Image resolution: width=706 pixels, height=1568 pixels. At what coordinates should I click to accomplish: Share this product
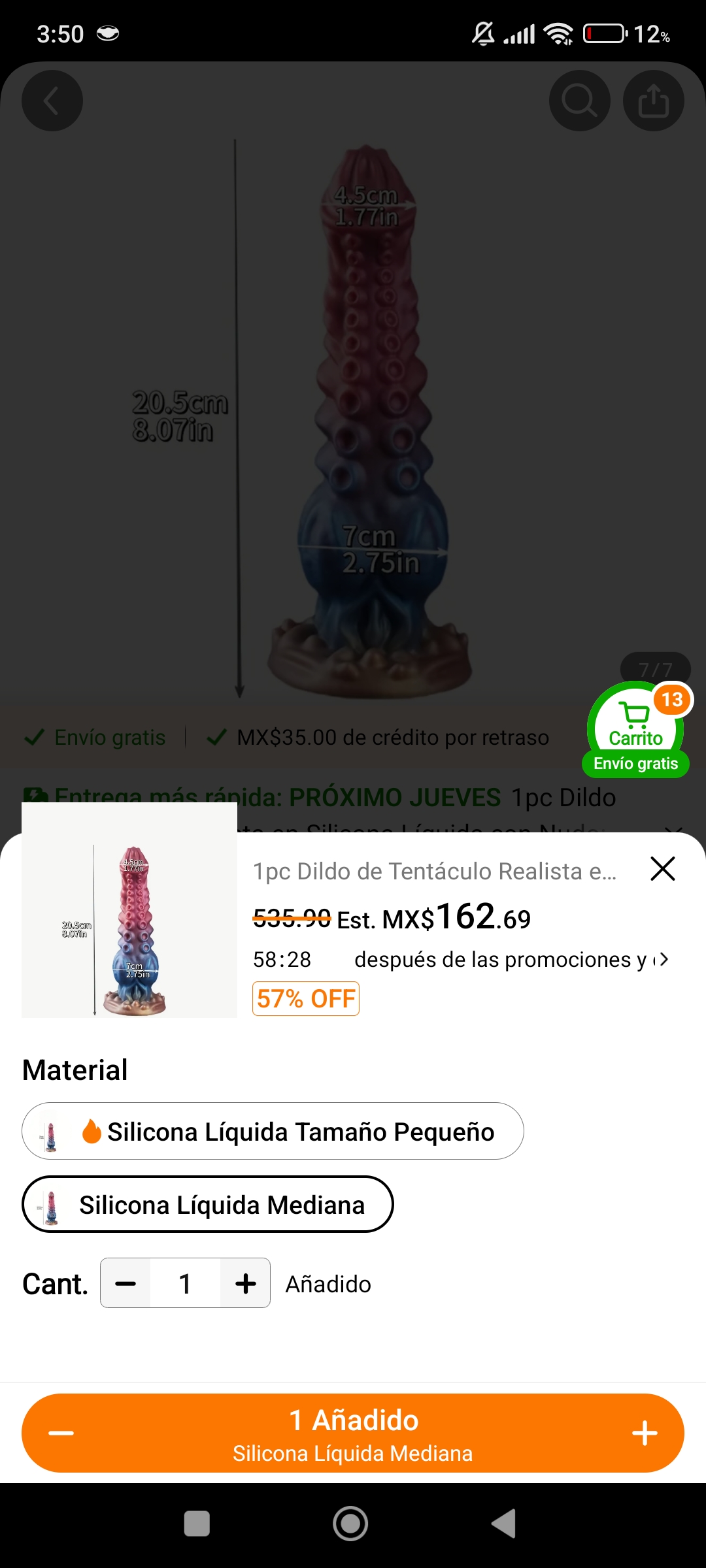tap(654, 101)
